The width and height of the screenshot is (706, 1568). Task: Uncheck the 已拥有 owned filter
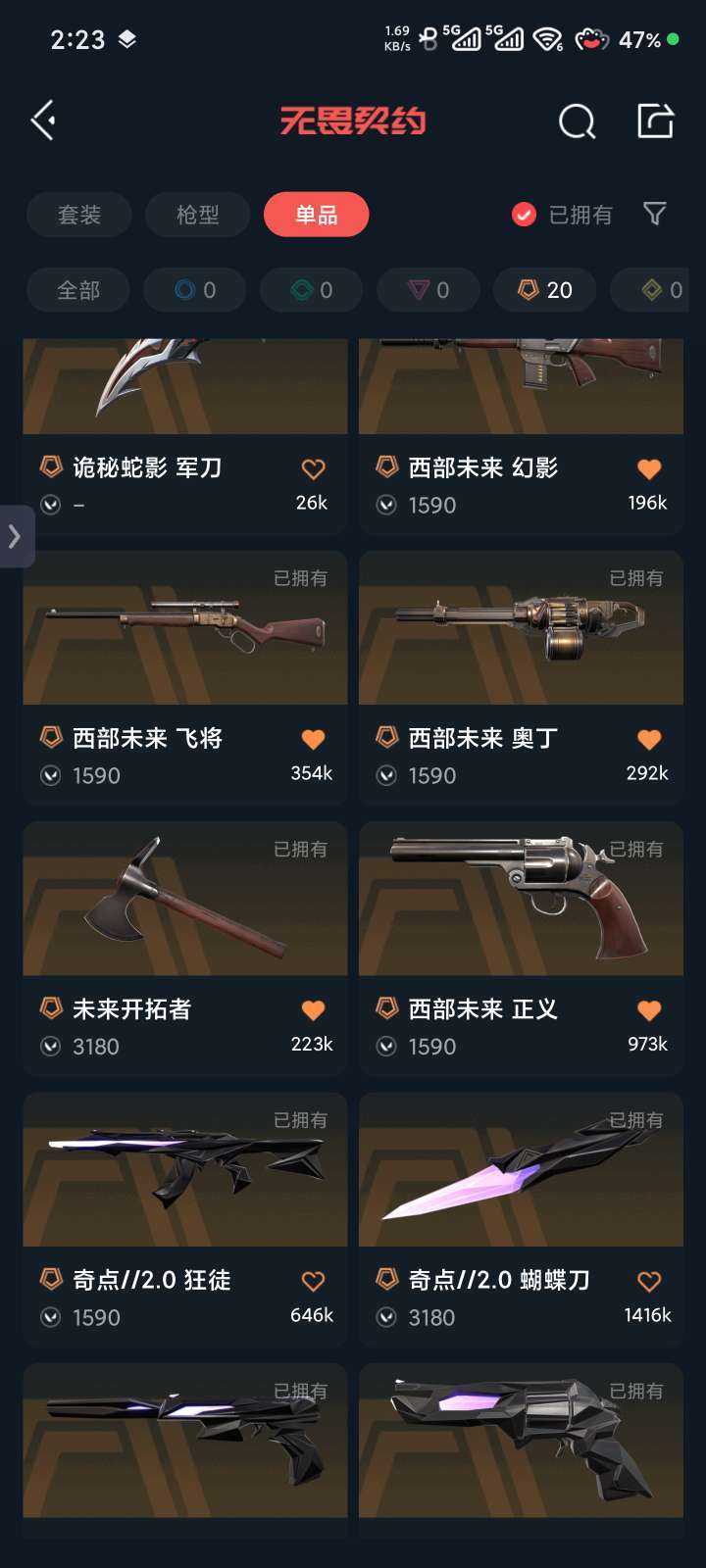(x=522, y=214)
